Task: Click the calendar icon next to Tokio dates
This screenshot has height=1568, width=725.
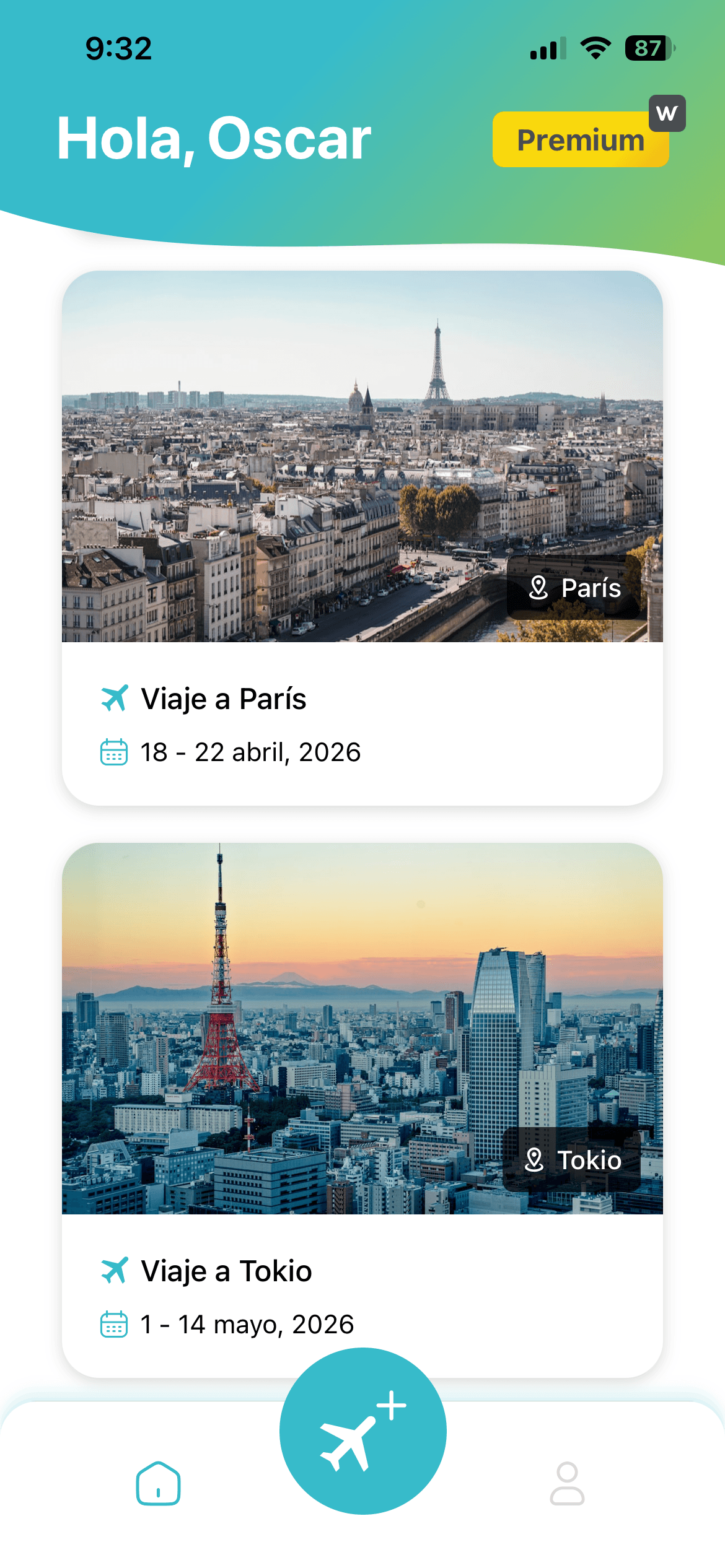Action: [113, 1325]
